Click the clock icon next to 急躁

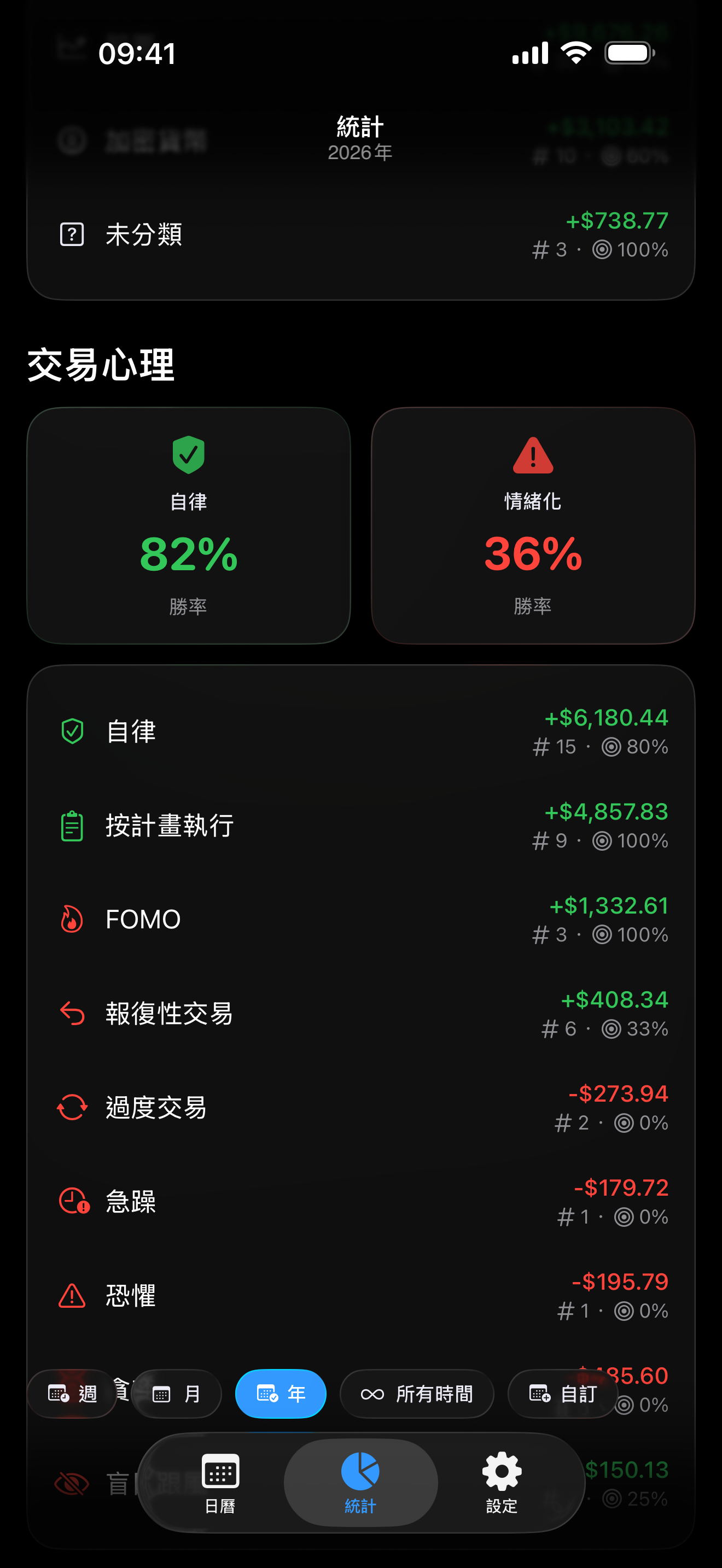pyautogui.click(x=71, y=1201)
